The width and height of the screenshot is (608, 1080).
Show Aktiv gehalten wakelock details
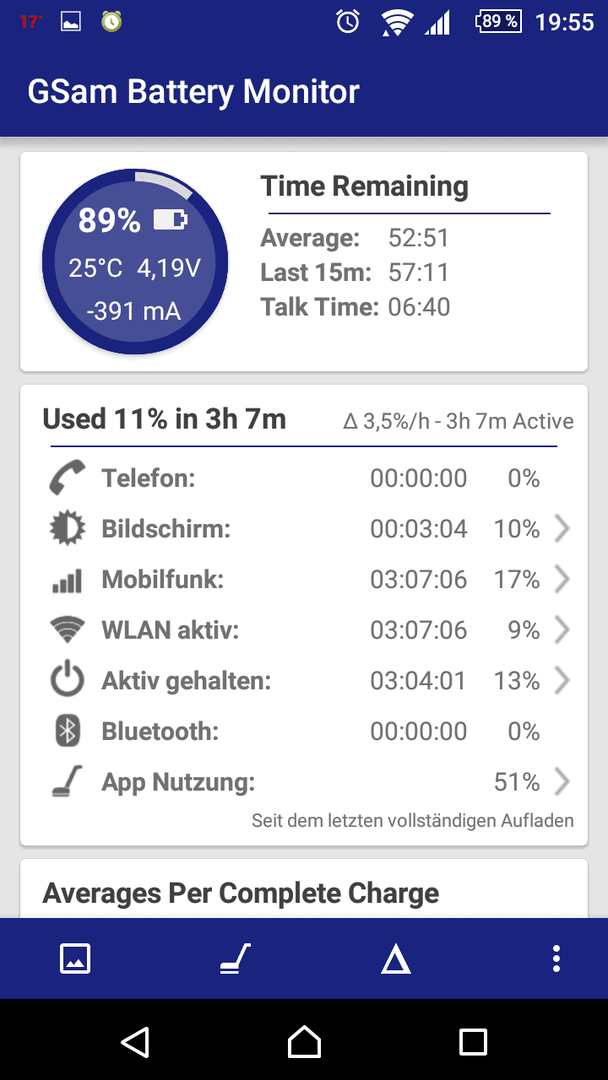[304, 681]
